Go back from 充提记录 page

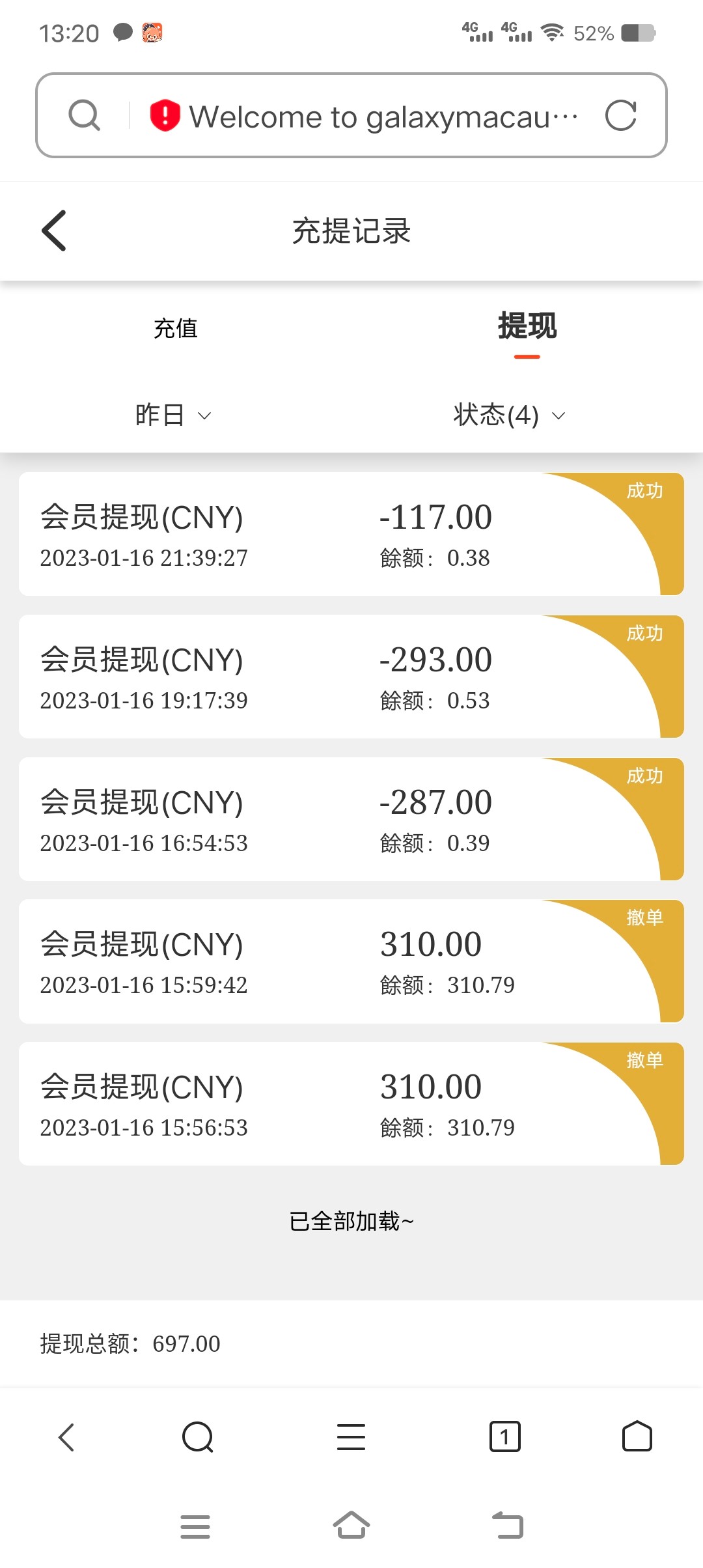tap(55, 231)
